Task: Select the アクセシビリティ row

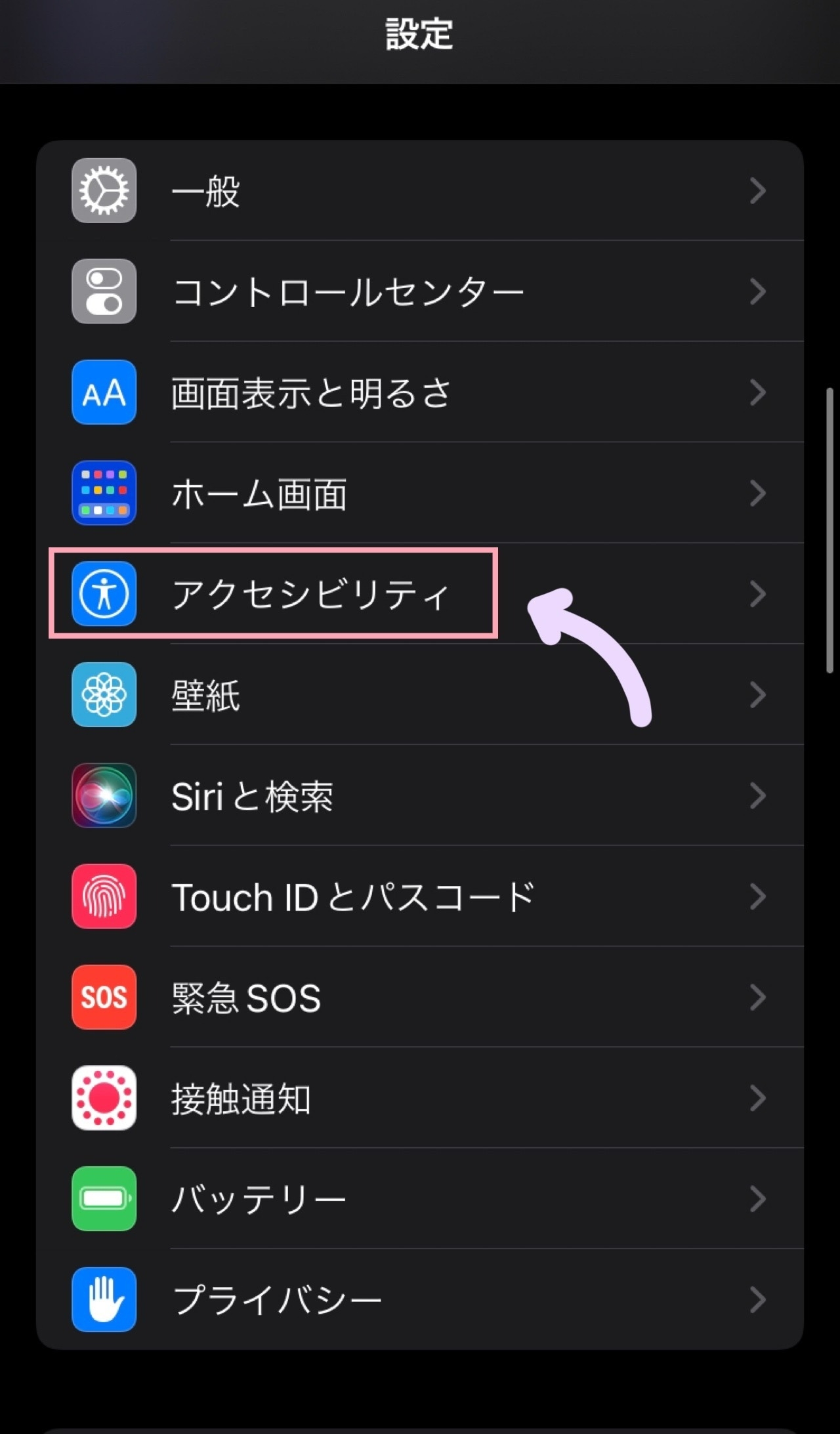Action: coord(420,594)
